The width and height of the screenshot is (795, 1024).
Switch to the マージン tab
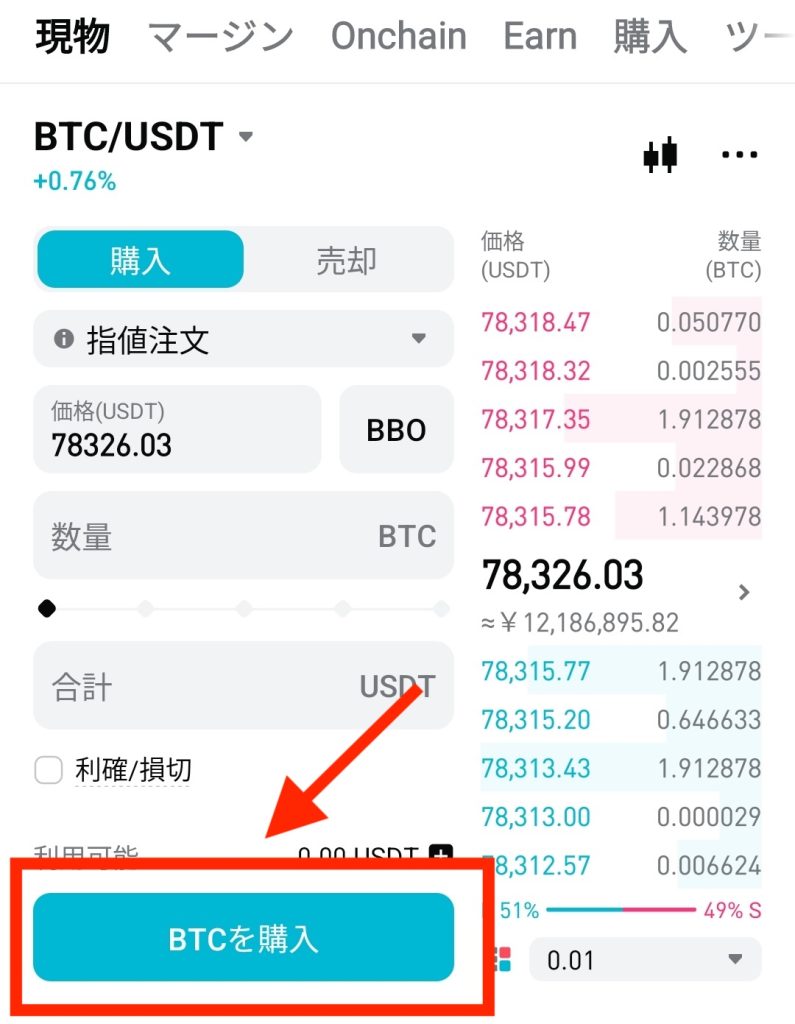tap(221, 37)
